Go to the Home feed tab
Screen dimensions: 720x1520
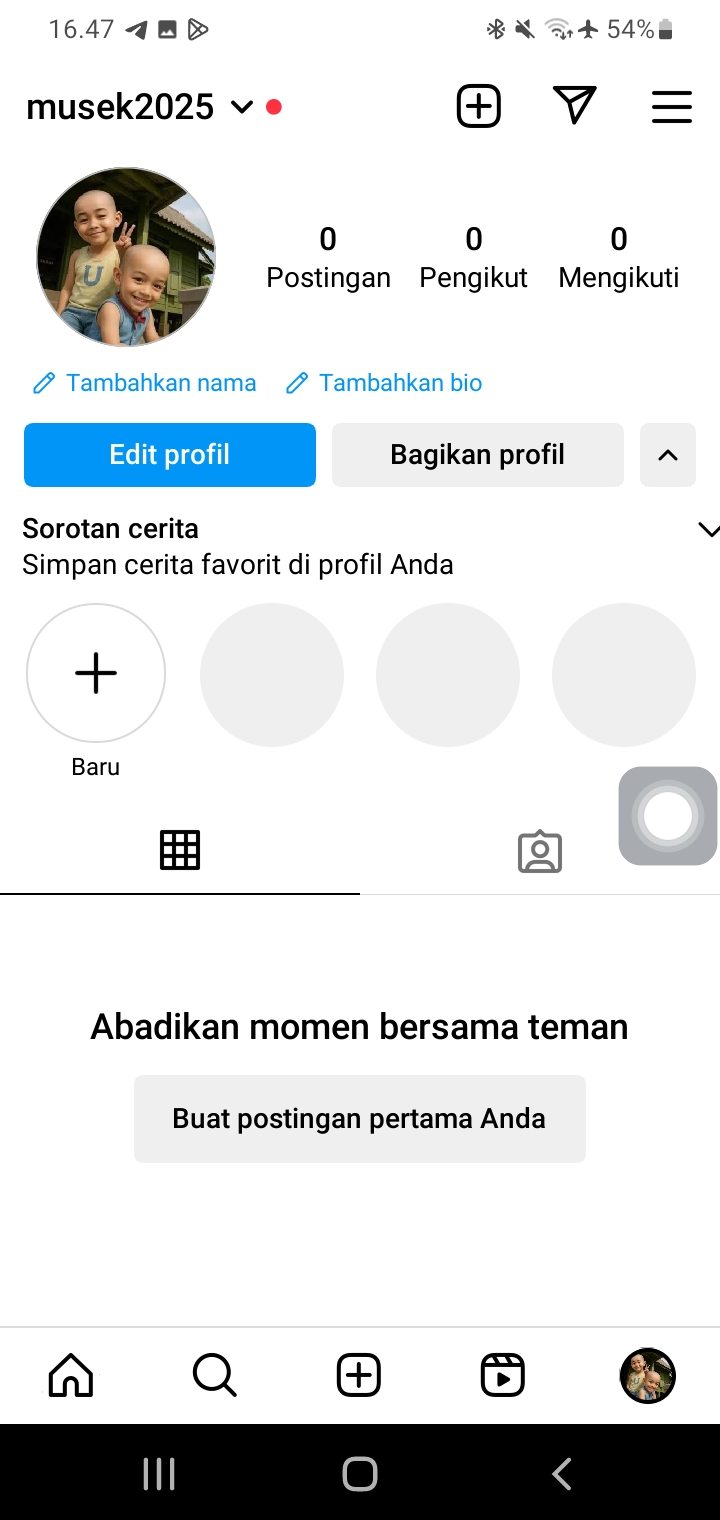(x=71, y=1376)
